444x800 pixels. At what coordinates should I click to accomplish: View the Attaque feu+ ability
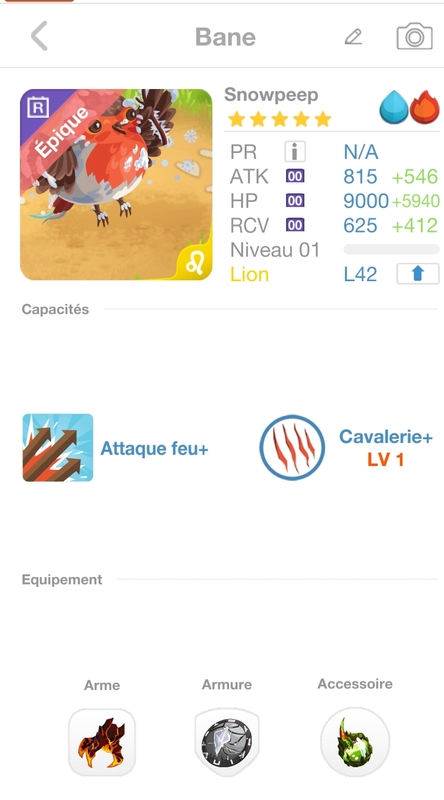[x=115, y=448]
